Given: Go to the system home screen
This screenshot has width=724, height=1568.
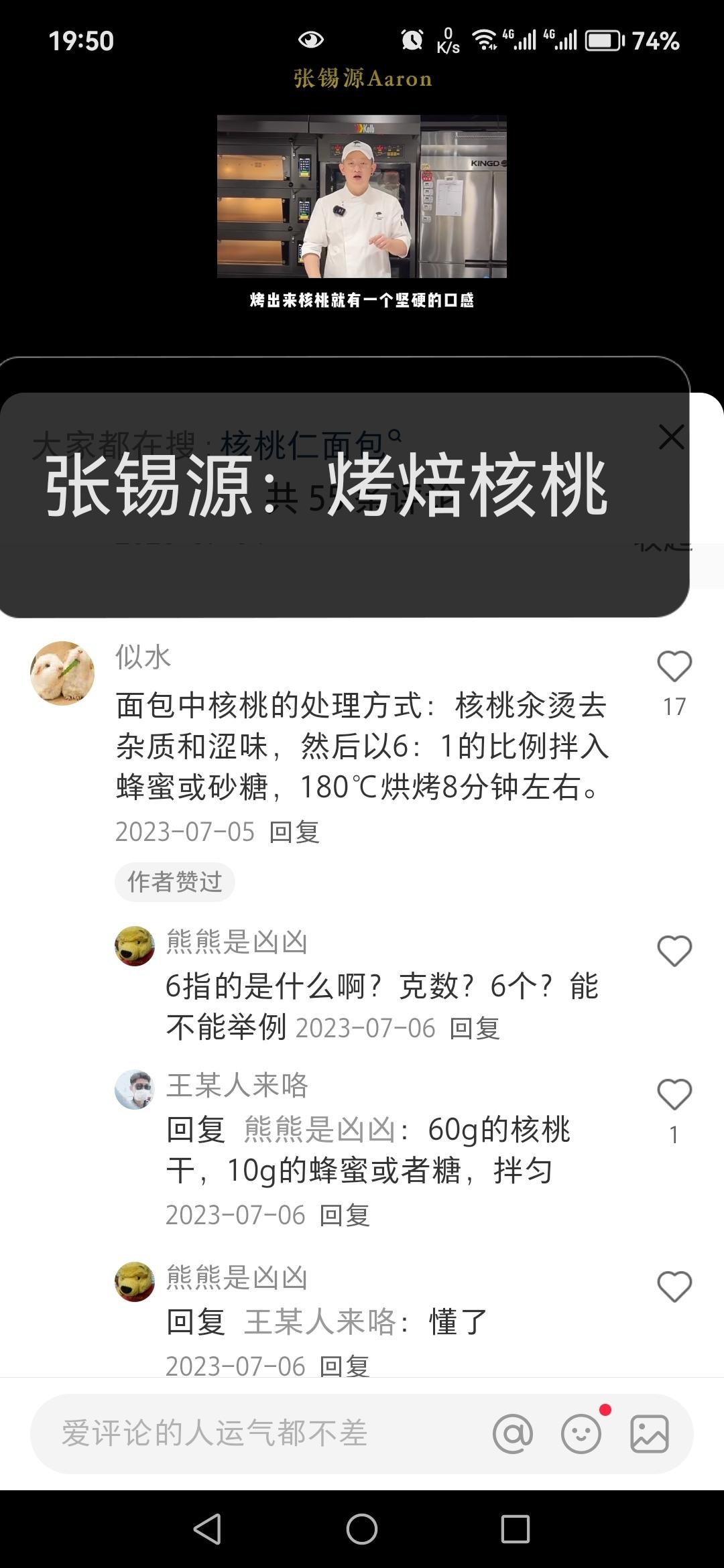Looking at the screenshot, I should pos(362,1529).
